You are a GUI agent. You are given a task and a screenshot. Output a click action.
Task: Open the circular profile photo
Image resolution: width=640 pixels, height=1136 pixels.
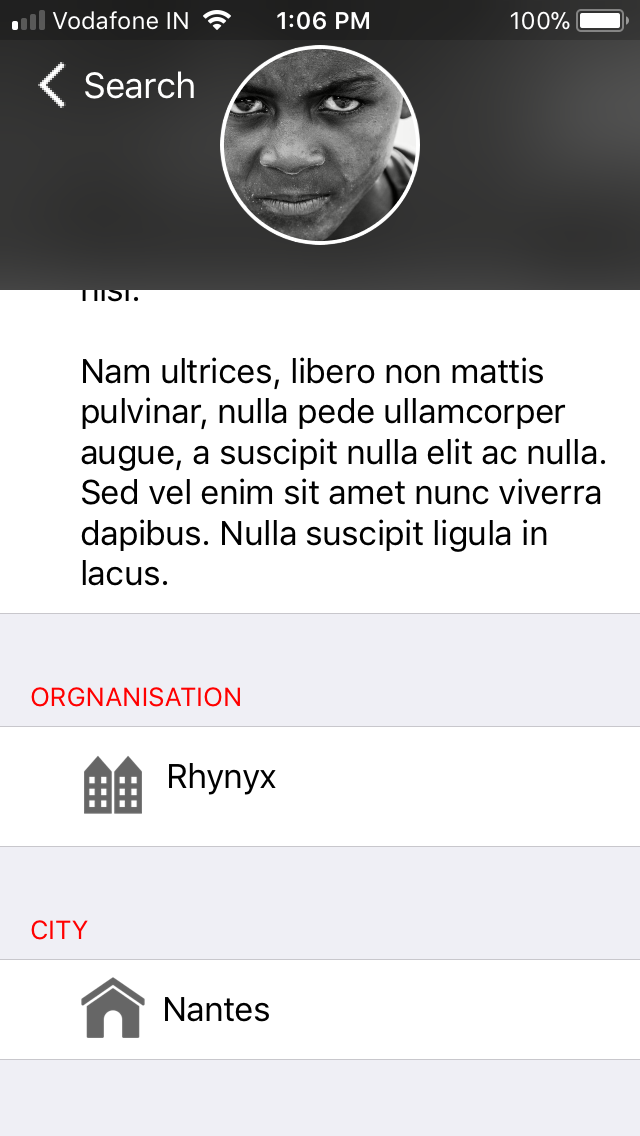click(x=320, y=145)
